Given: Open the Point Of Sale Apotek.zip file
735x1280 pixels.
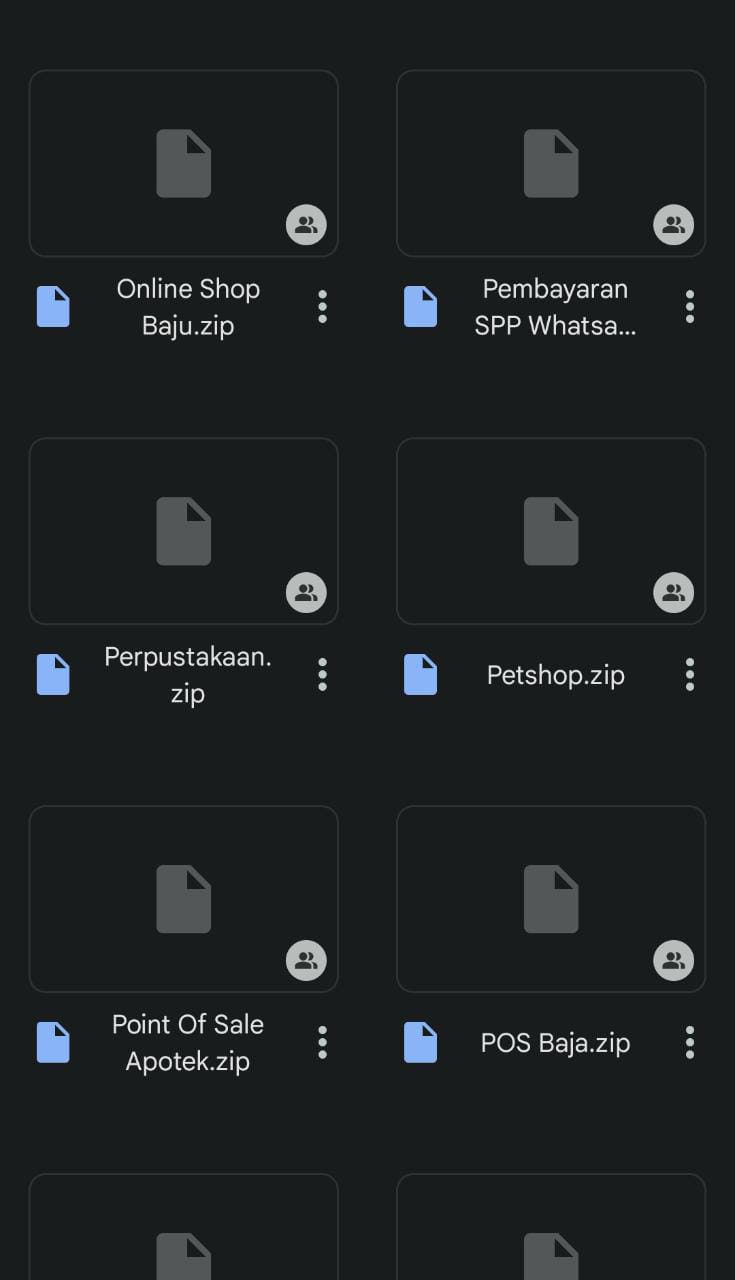Looking at the screenshot, I should (x=184, y=899).
